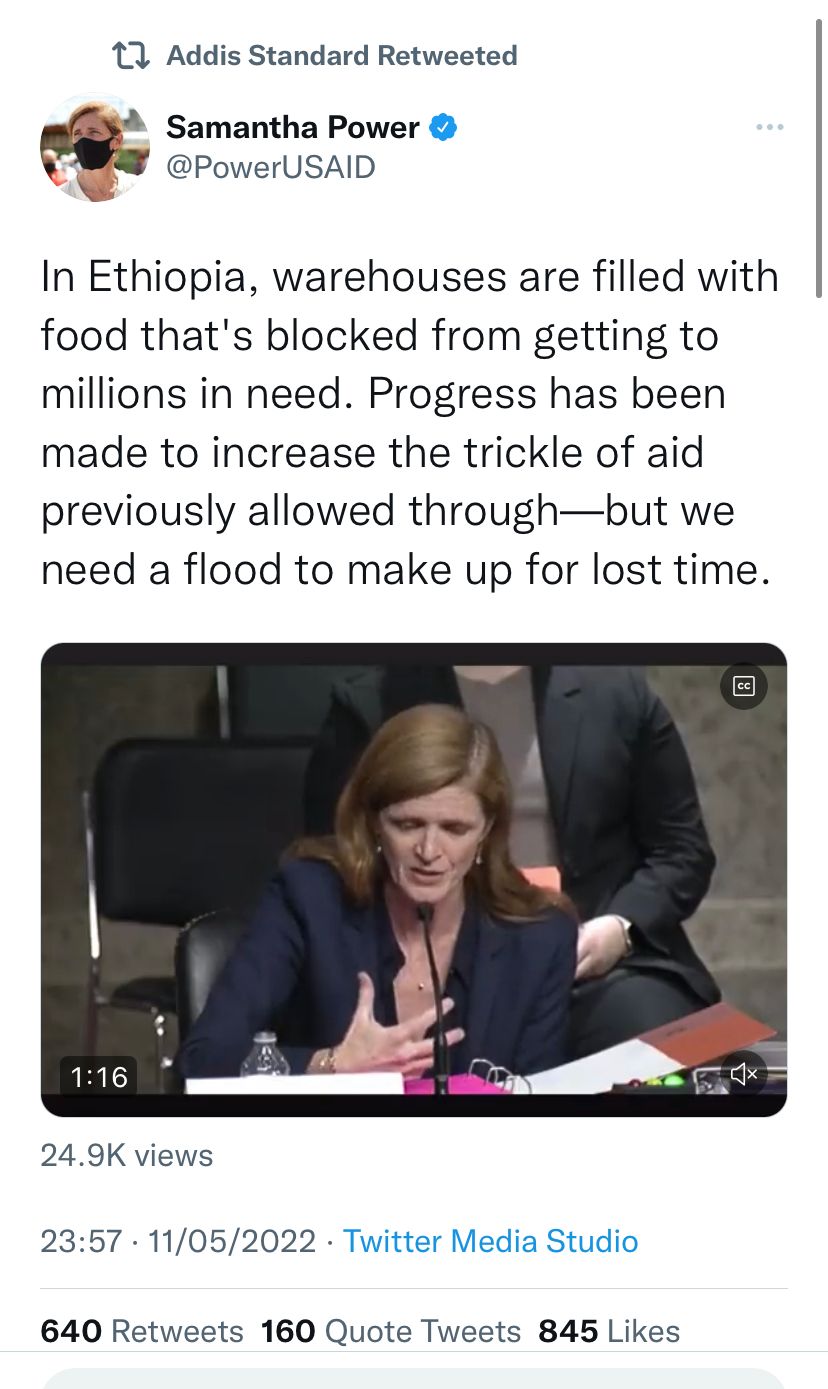Open Samantha Power's profile picture
828x1389 pixels.
coord(94,147)
